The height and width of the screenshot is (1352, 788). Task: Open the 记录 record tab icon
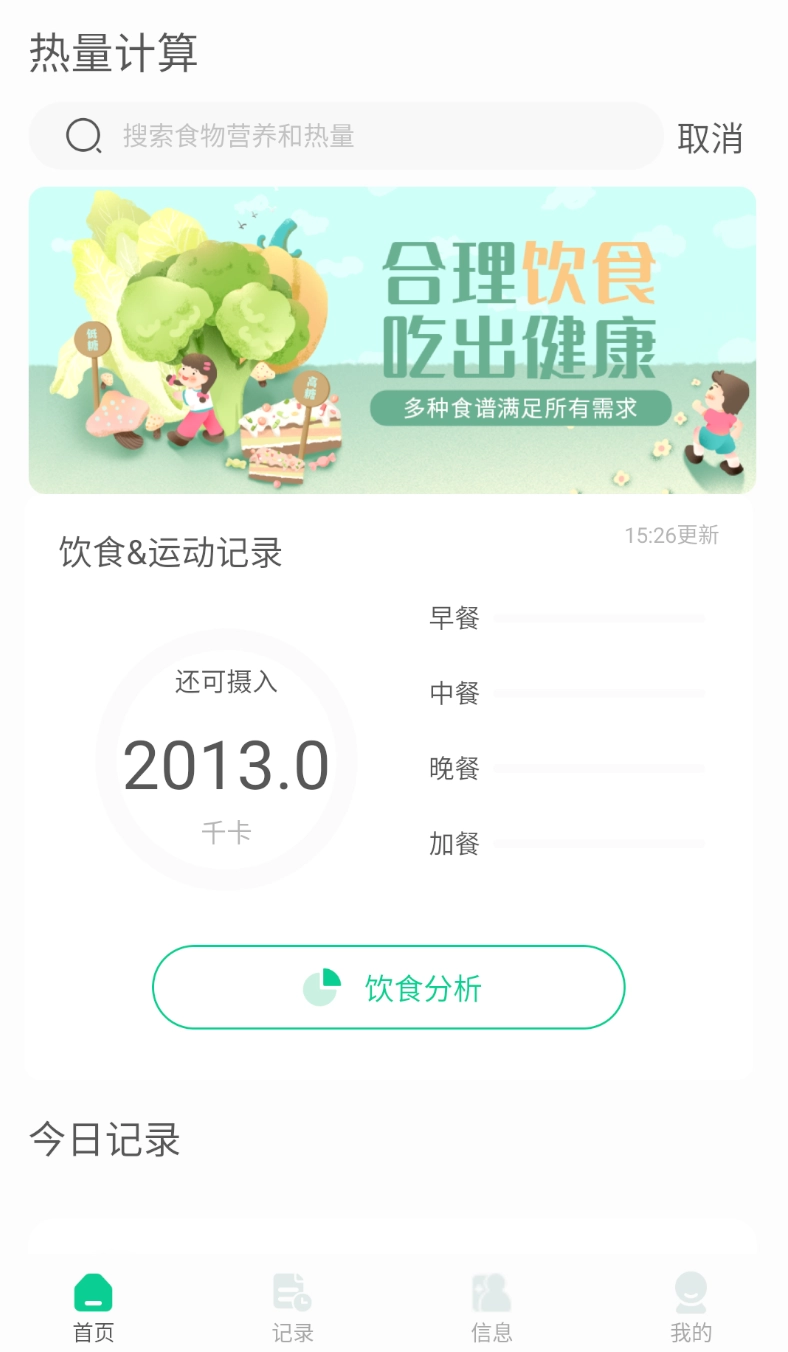(290, 1294)
